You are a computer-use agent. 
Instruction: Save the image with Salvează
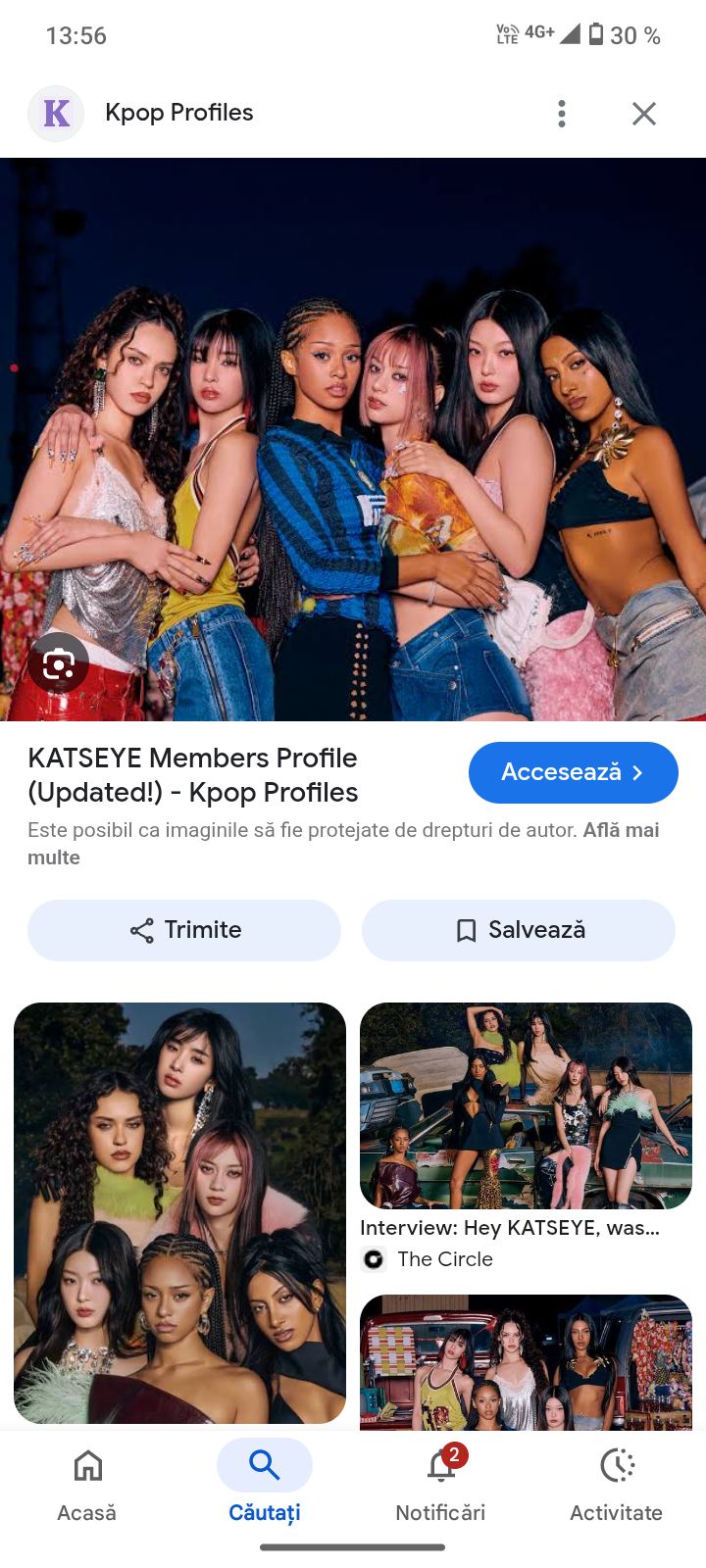tap(519, 930)
